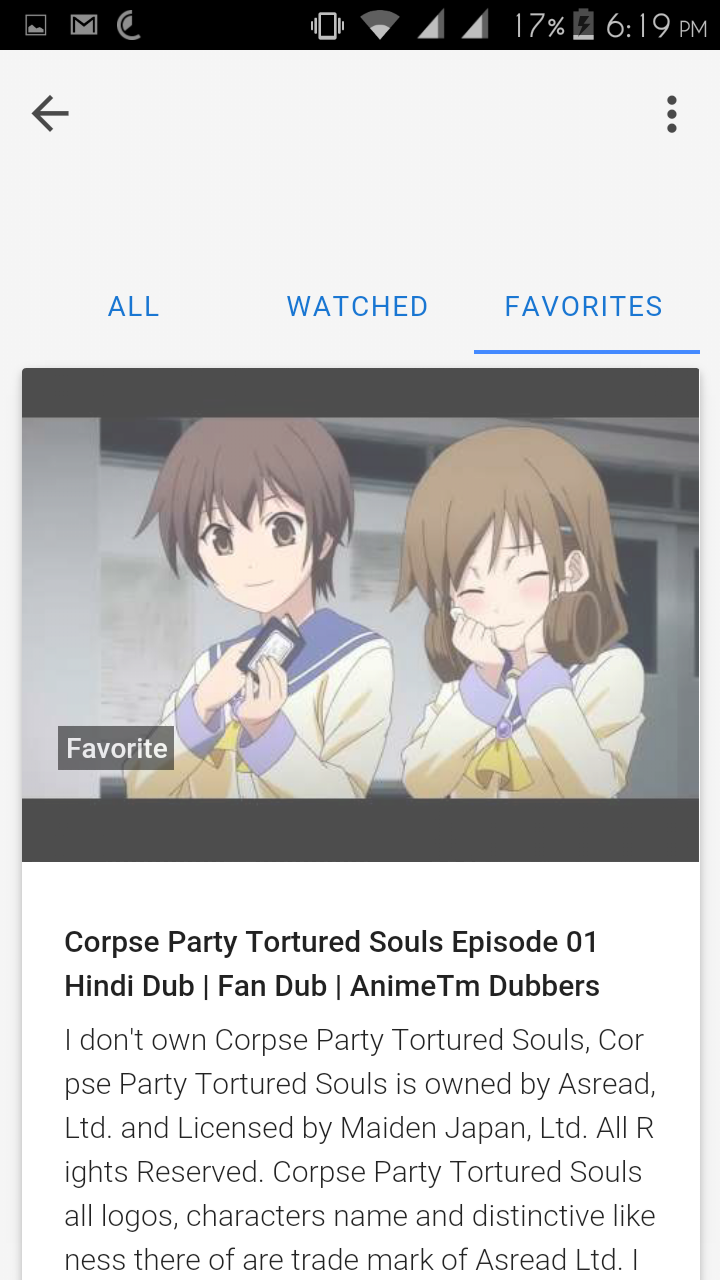Open the three-dot overflow menu
720x1280 pixels.
tap(671, 114)
